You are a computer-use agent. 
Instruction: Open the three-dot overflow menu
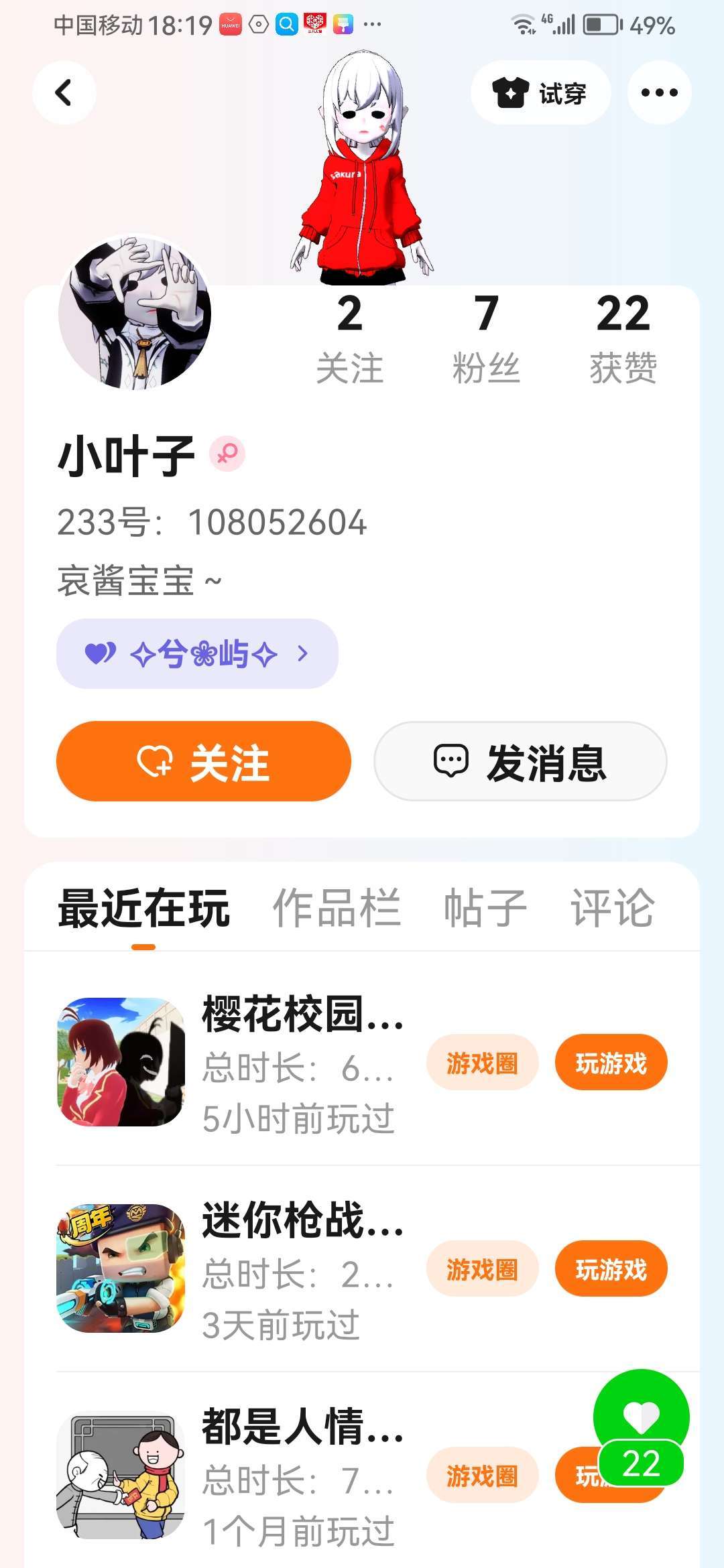click(659, 92)
